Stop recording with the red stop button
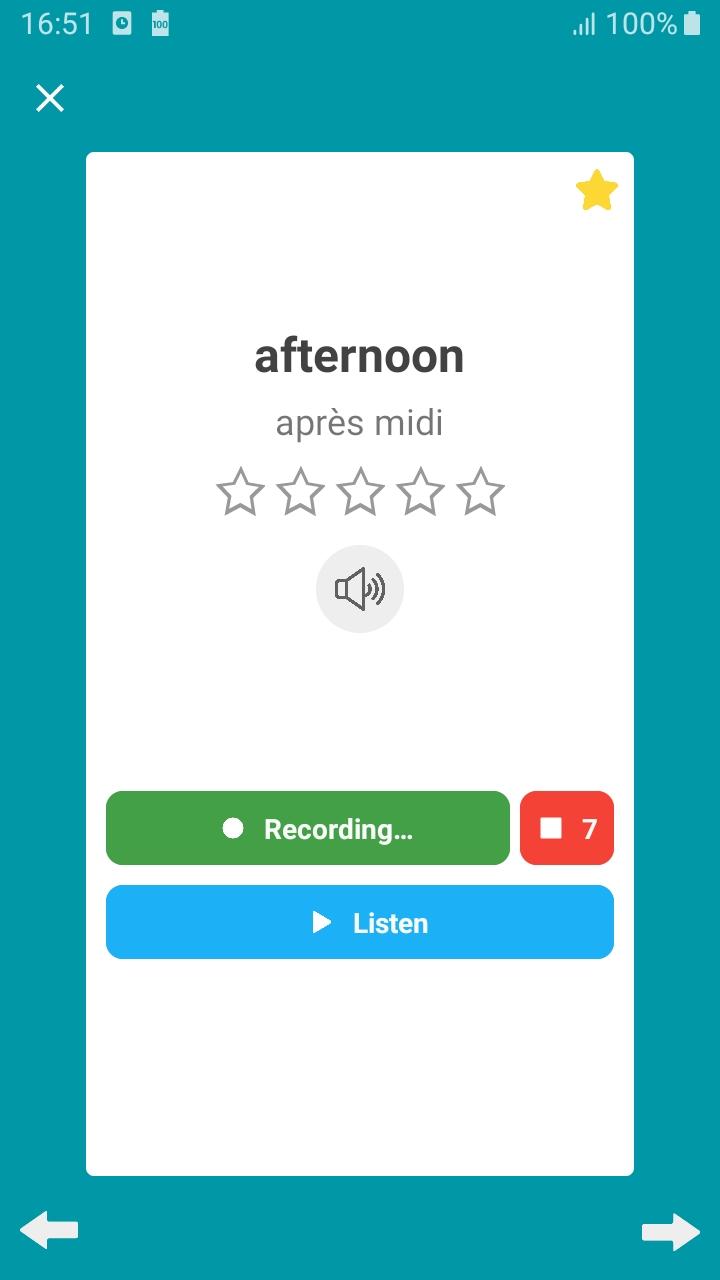720x1280 pixels. coord(567,828)
